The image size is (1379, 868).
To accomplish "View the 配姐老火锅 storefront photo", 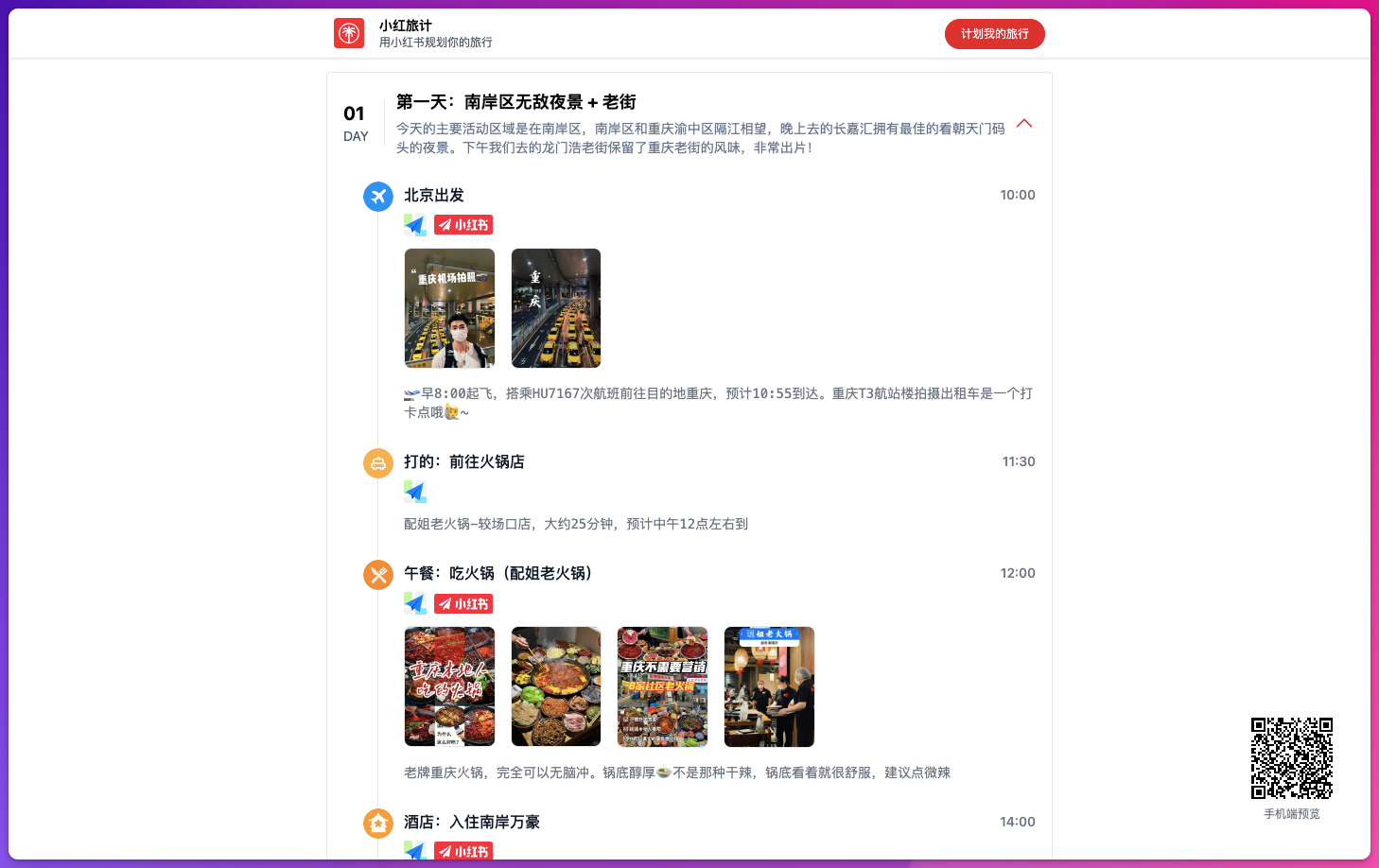I will coord(769,686).
